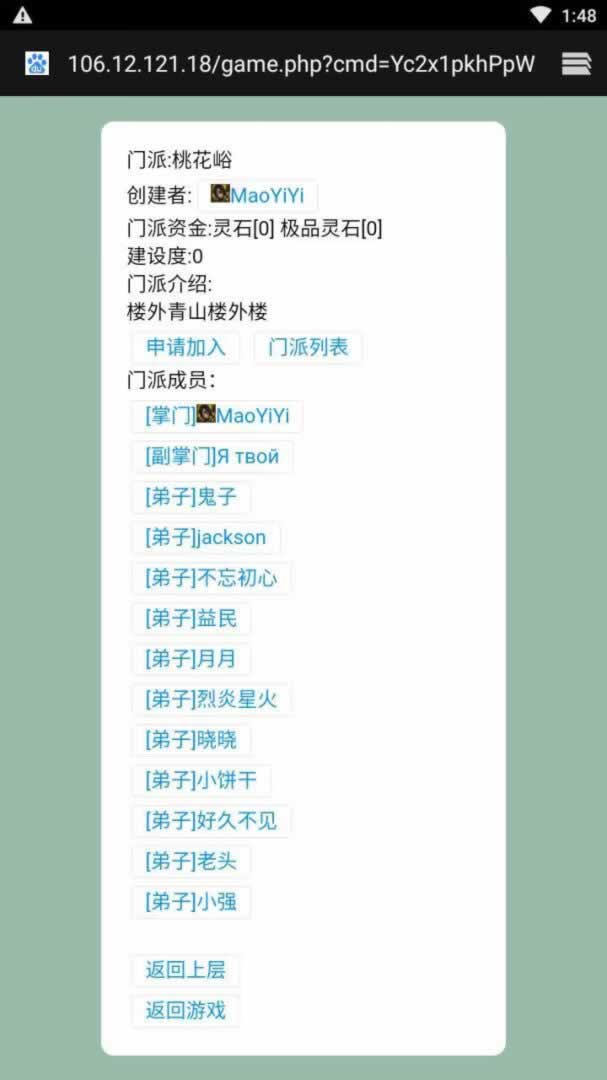The width and height of the screenshot is (607, 1080).
Task: Open member 小饼干's profile
Action: click(201, 781)
